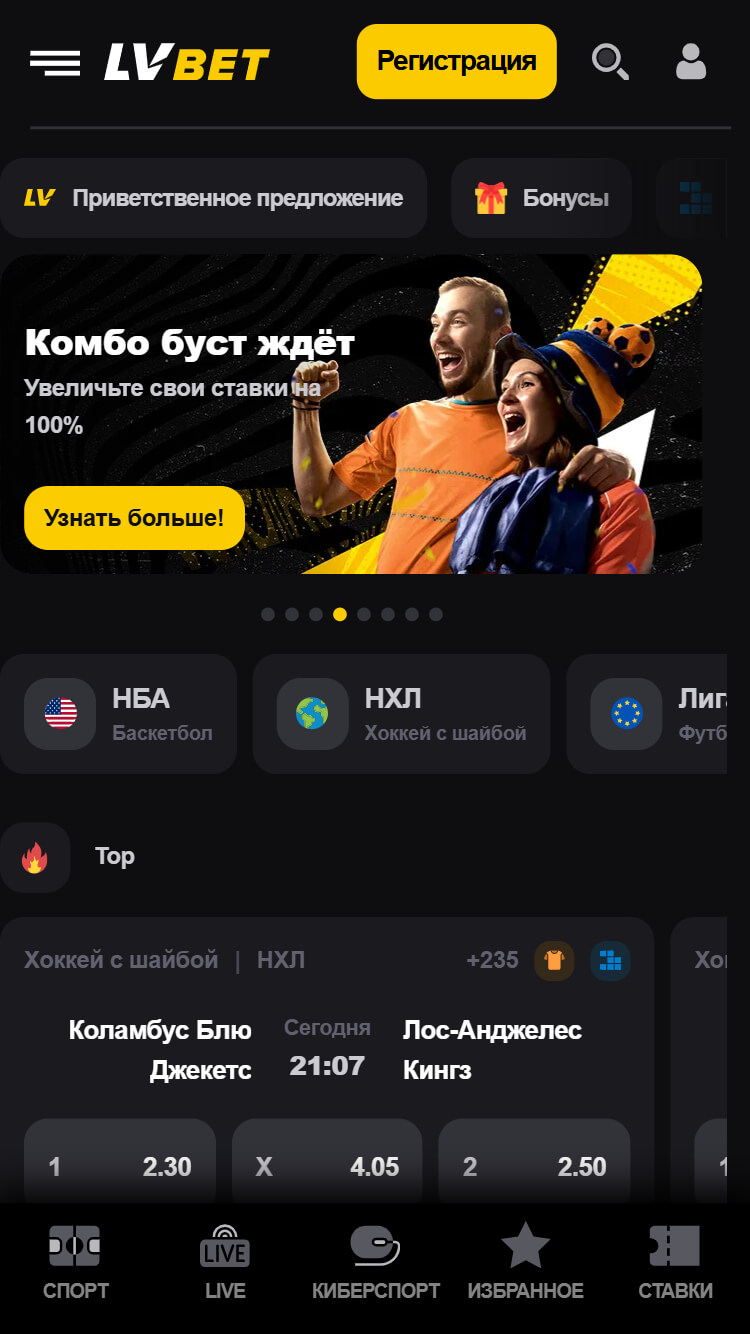
Task: Open the НХЛ Хоккей с шайбой card
Action: click(401, 714)
